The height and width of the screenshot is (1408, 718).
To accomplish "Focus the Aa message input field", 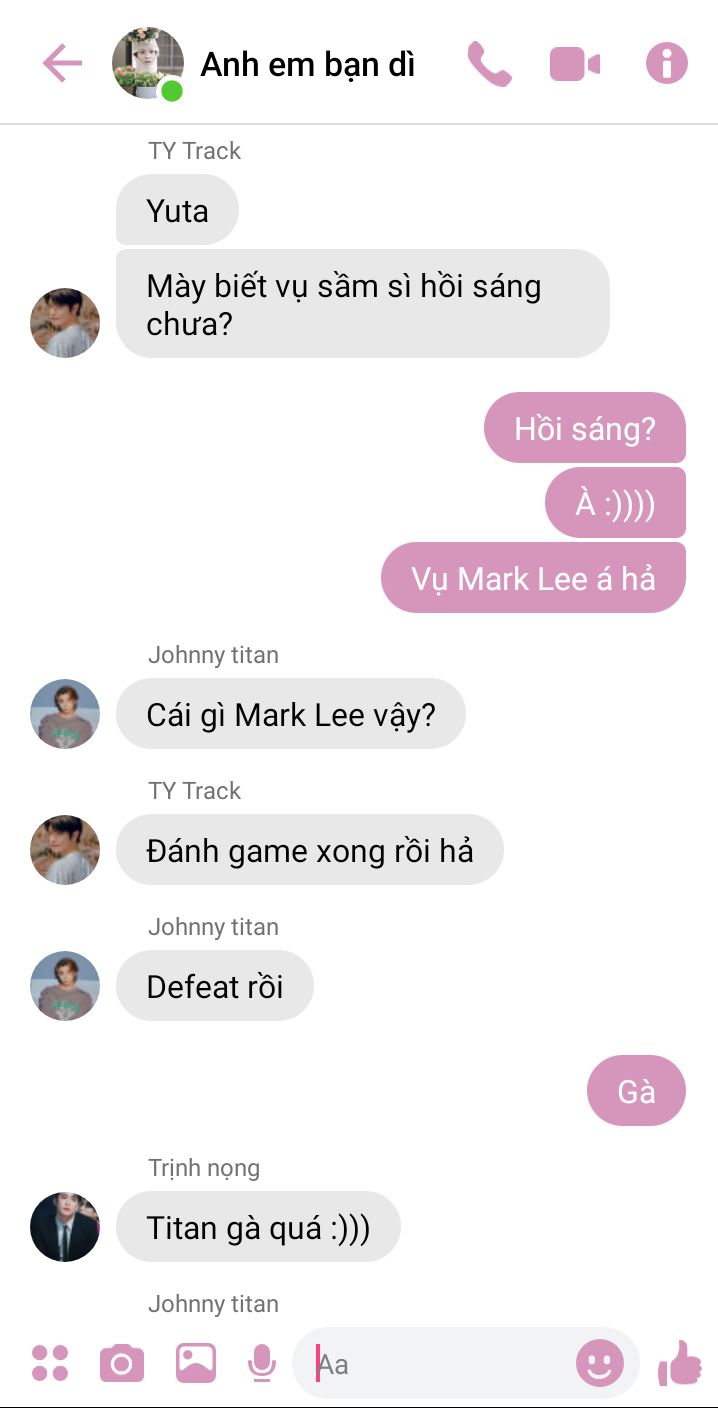I will coord(440,1363).
